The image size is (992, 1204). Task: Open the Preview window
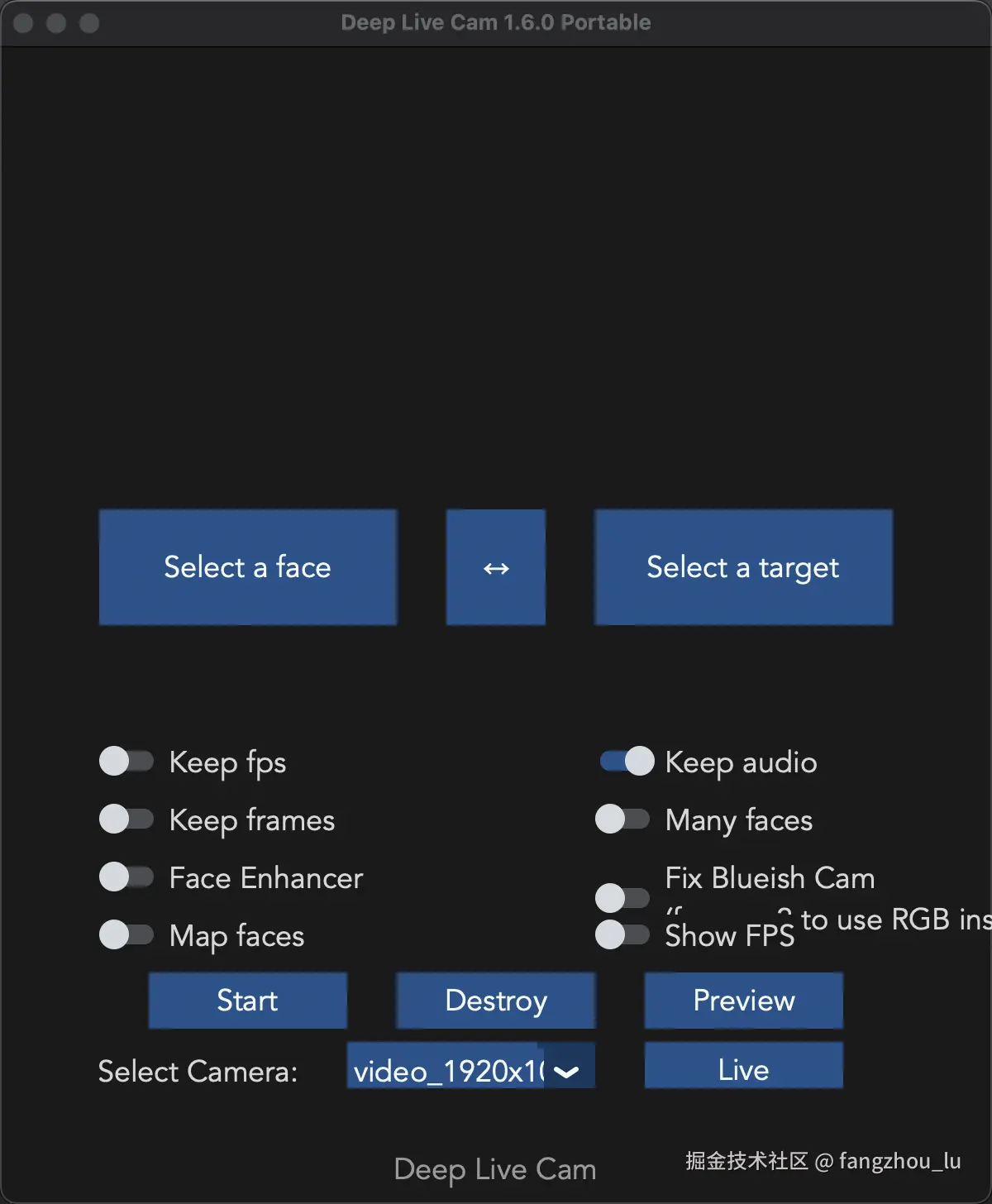743,1001
